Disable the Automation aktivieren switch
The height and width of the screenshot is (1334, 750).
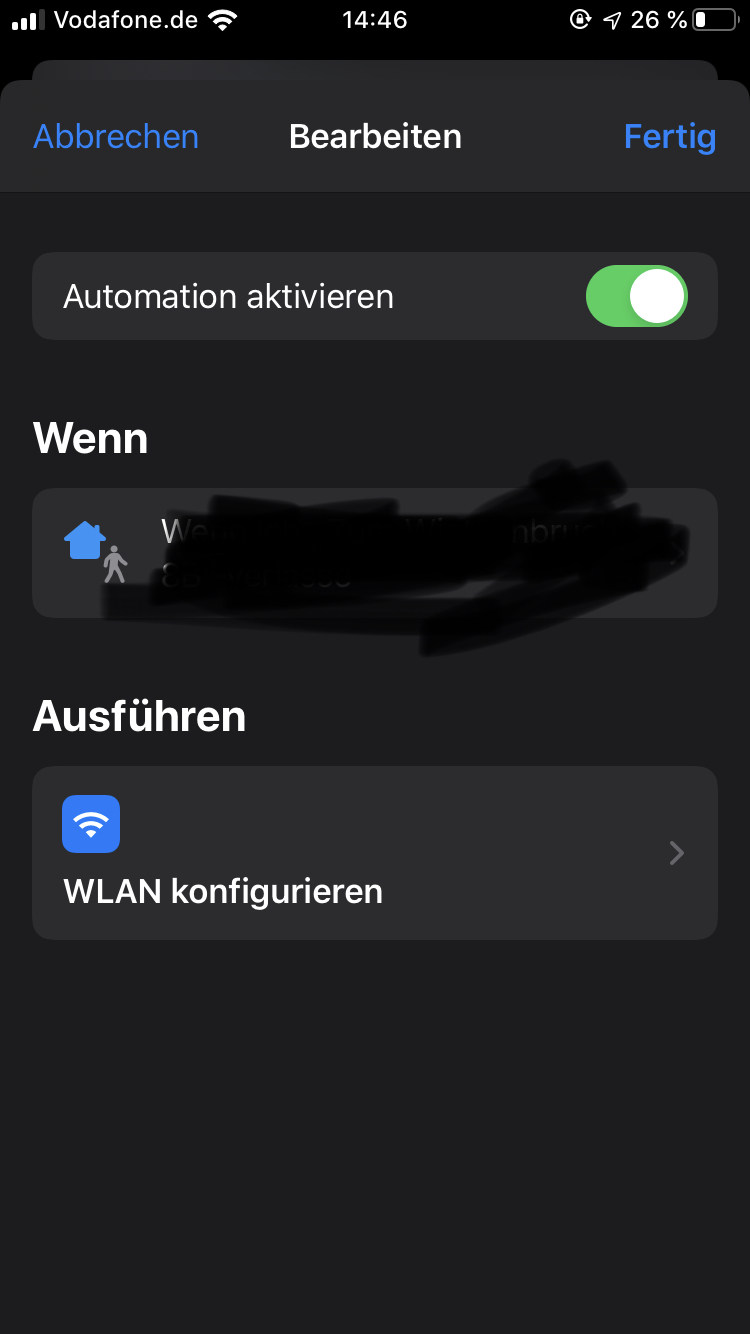(636, 296)
